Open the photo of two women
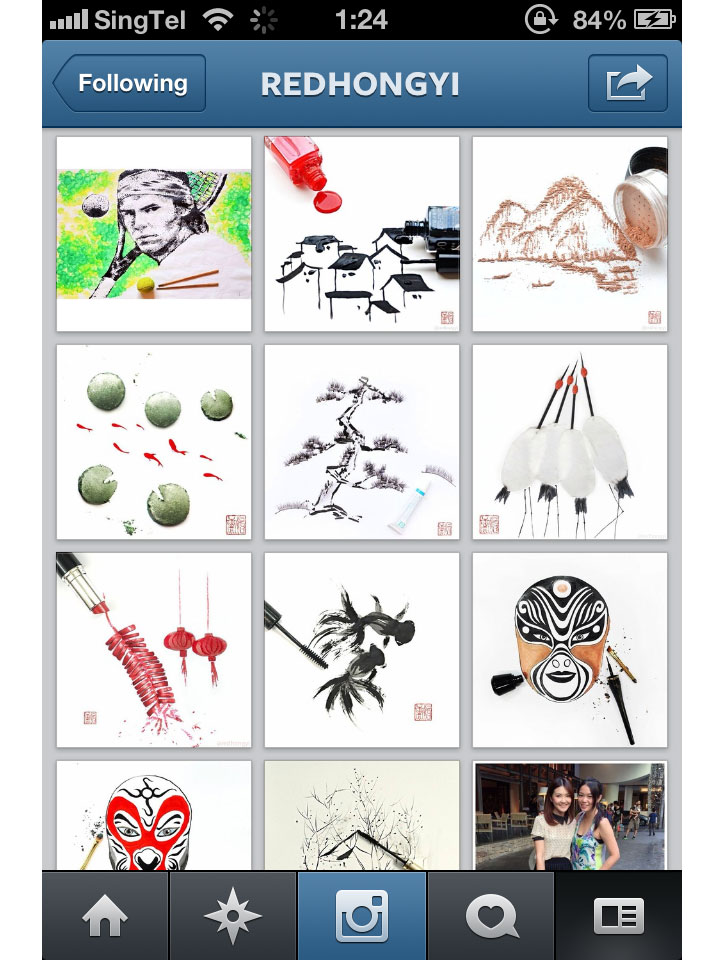 [569, 815]
